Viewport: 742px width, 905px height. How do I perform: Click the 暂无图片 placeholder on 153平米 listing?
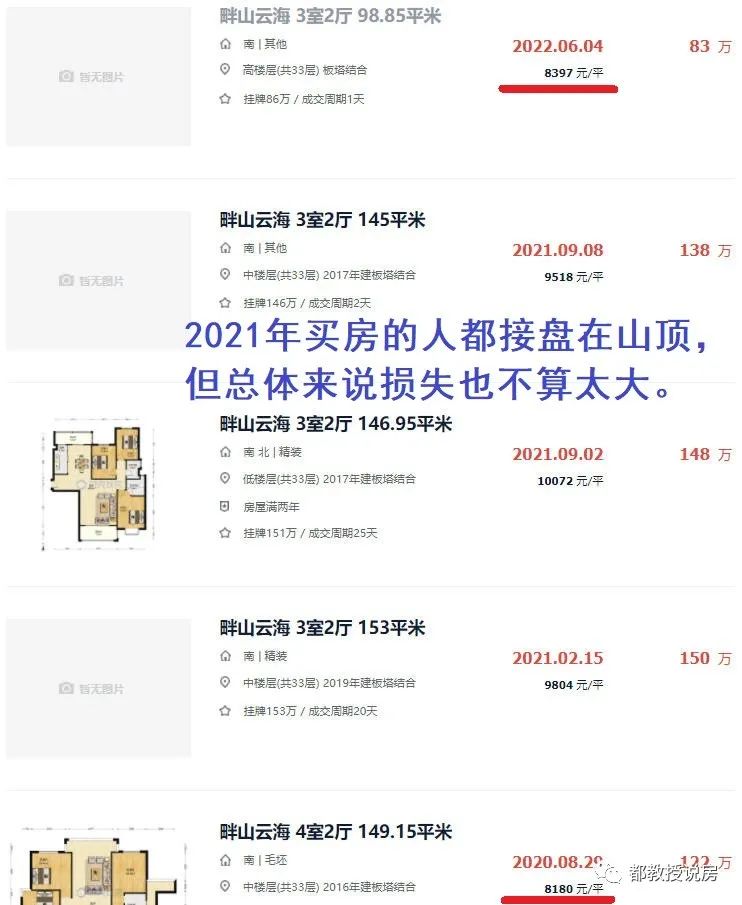[x=98, y=687]
